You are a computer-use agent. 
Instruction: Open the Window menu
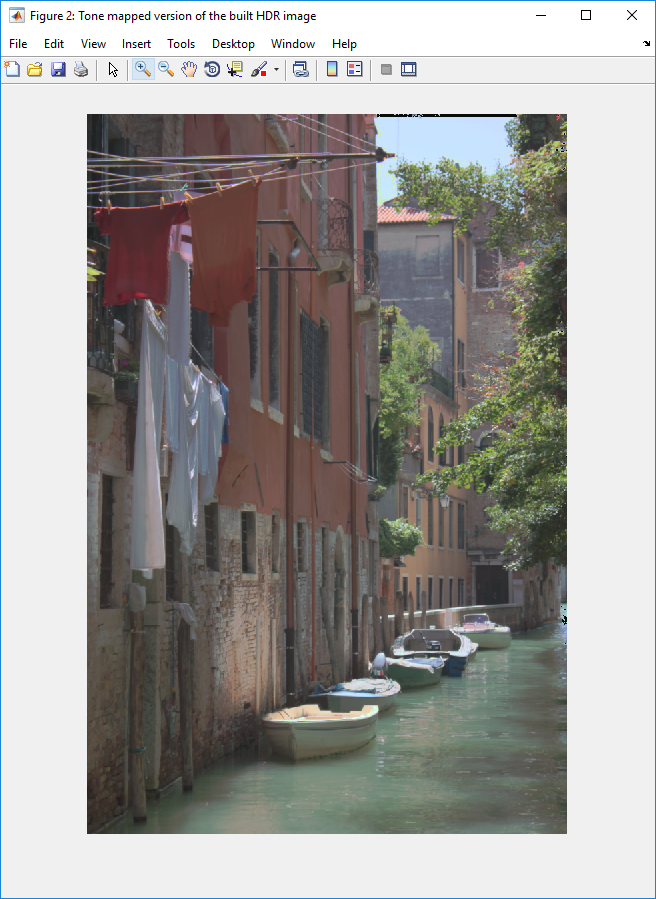pos(293,44)
